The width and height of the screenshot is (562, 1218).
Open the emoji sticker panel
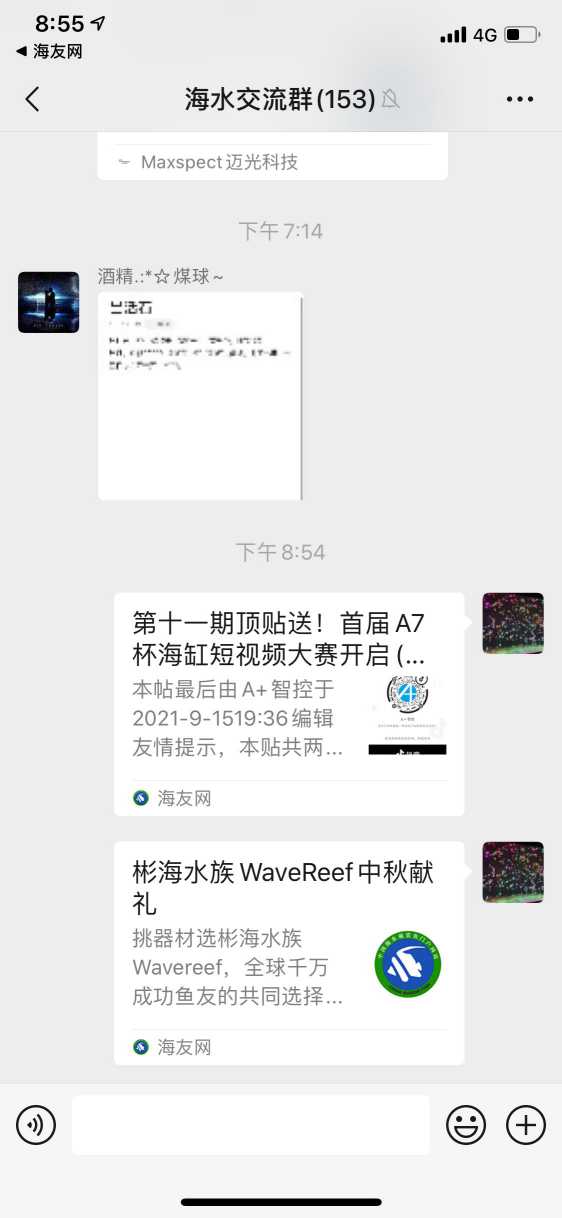(466, 1126)
